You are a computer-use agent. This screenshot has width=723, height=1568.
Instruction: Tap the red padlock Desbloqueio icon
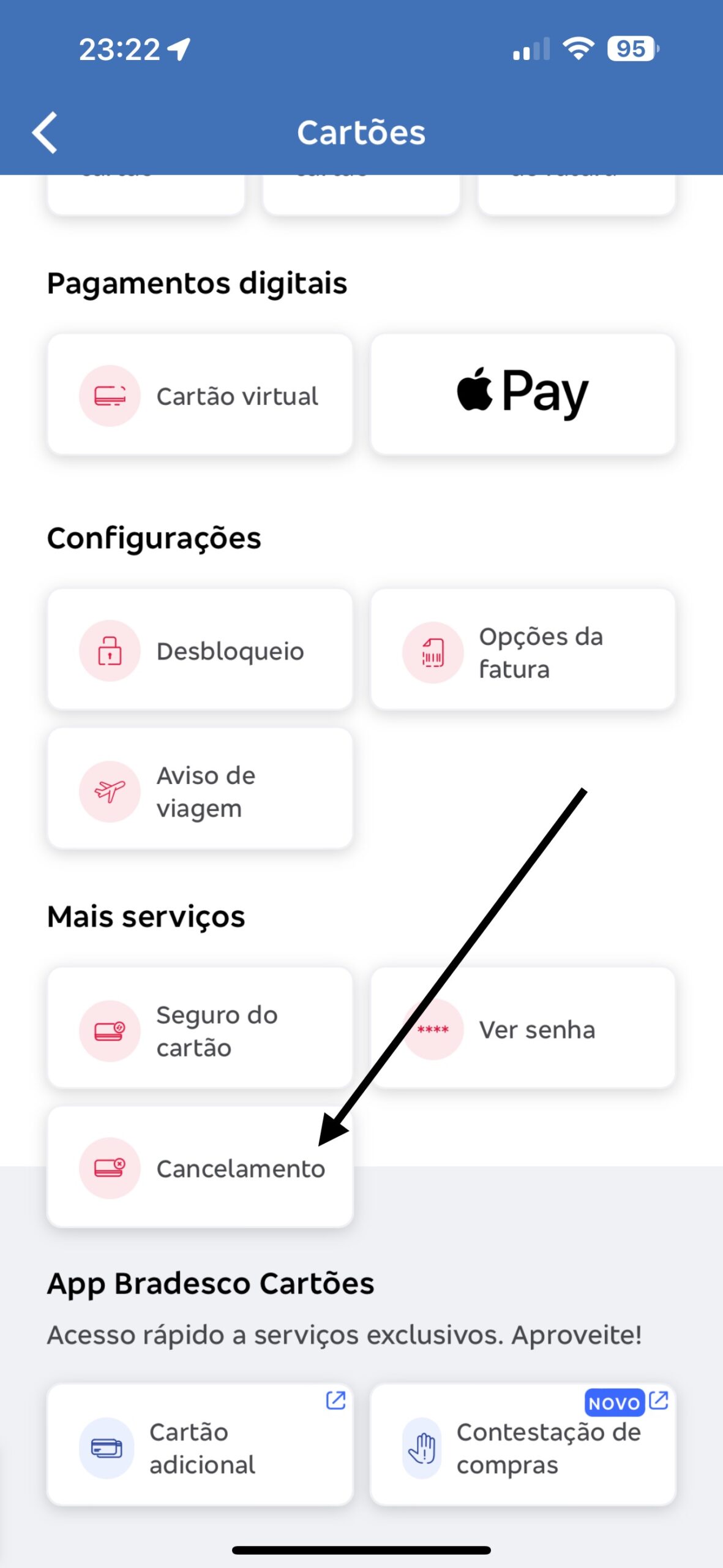110,651
